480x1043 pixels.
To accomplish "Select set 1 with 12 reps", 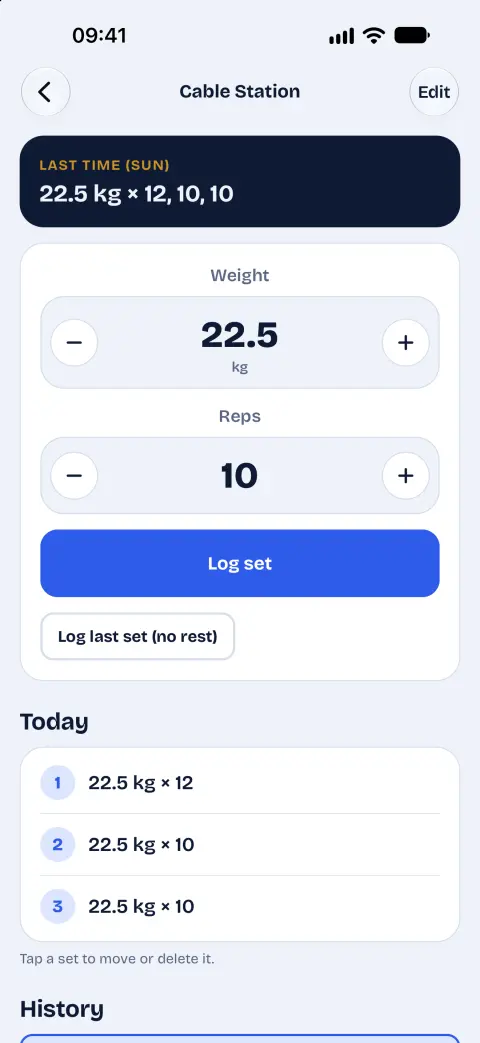I will tap(240, 783).
